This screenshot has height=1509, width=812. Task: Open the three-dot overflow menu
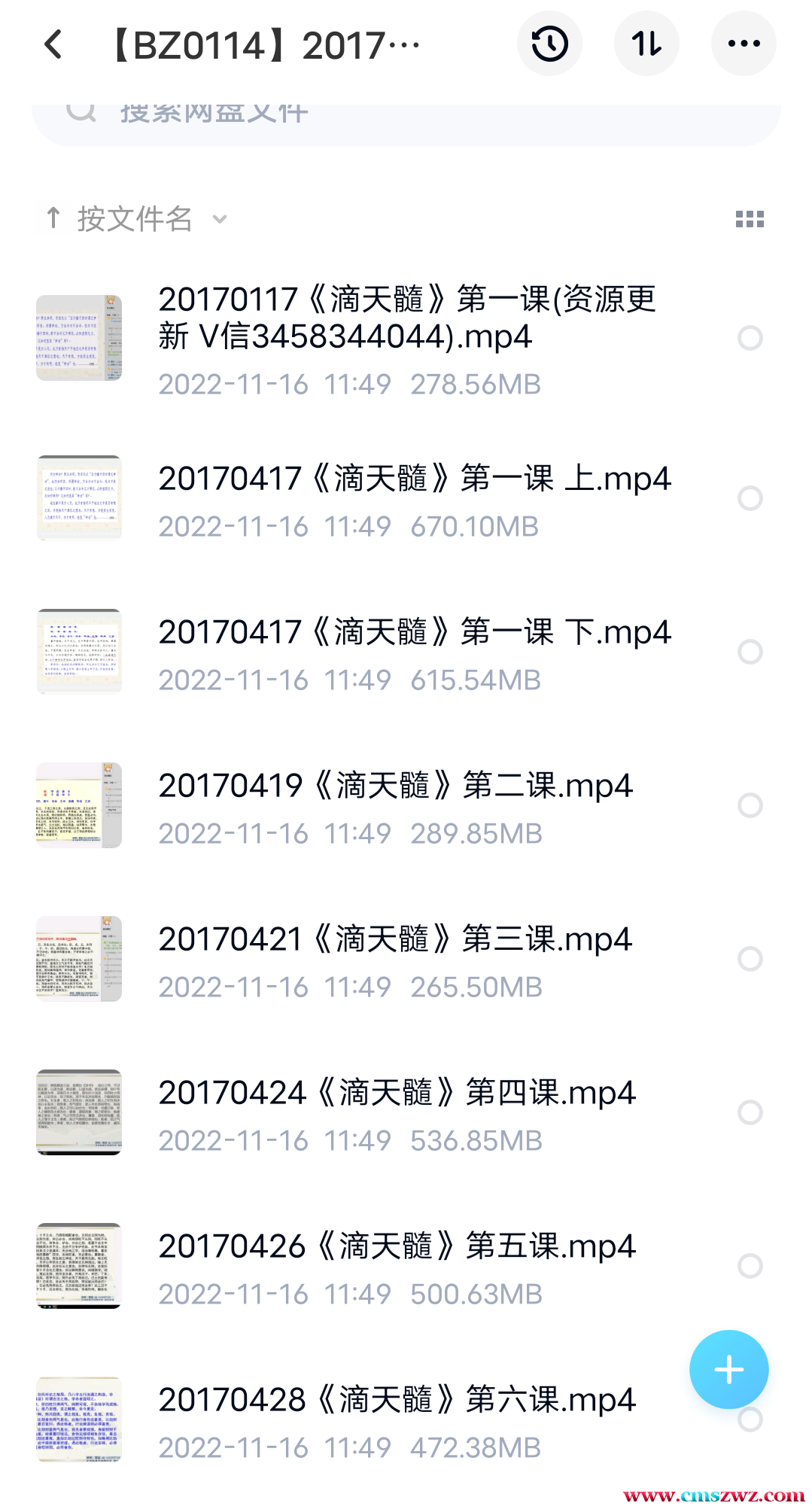(744, 44)
